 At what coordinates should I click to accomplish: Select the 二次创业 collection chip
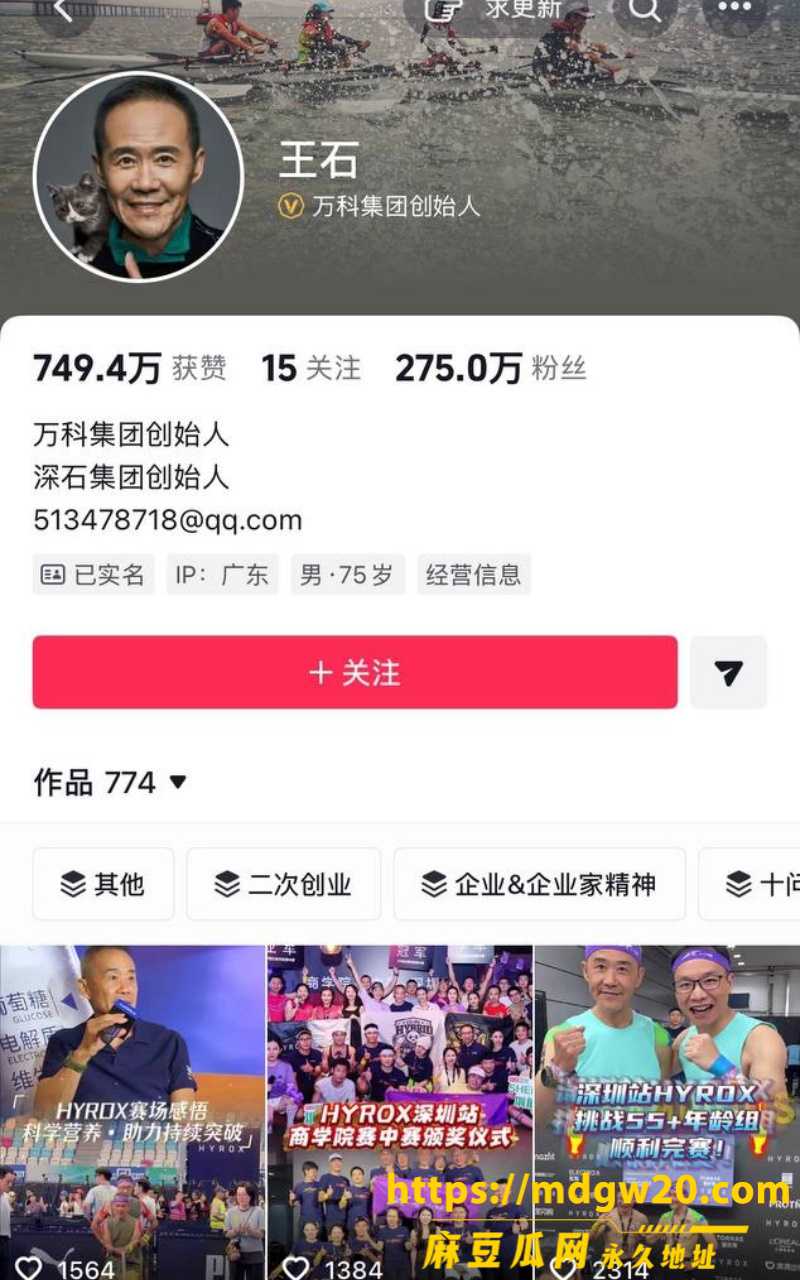point(284,884)
